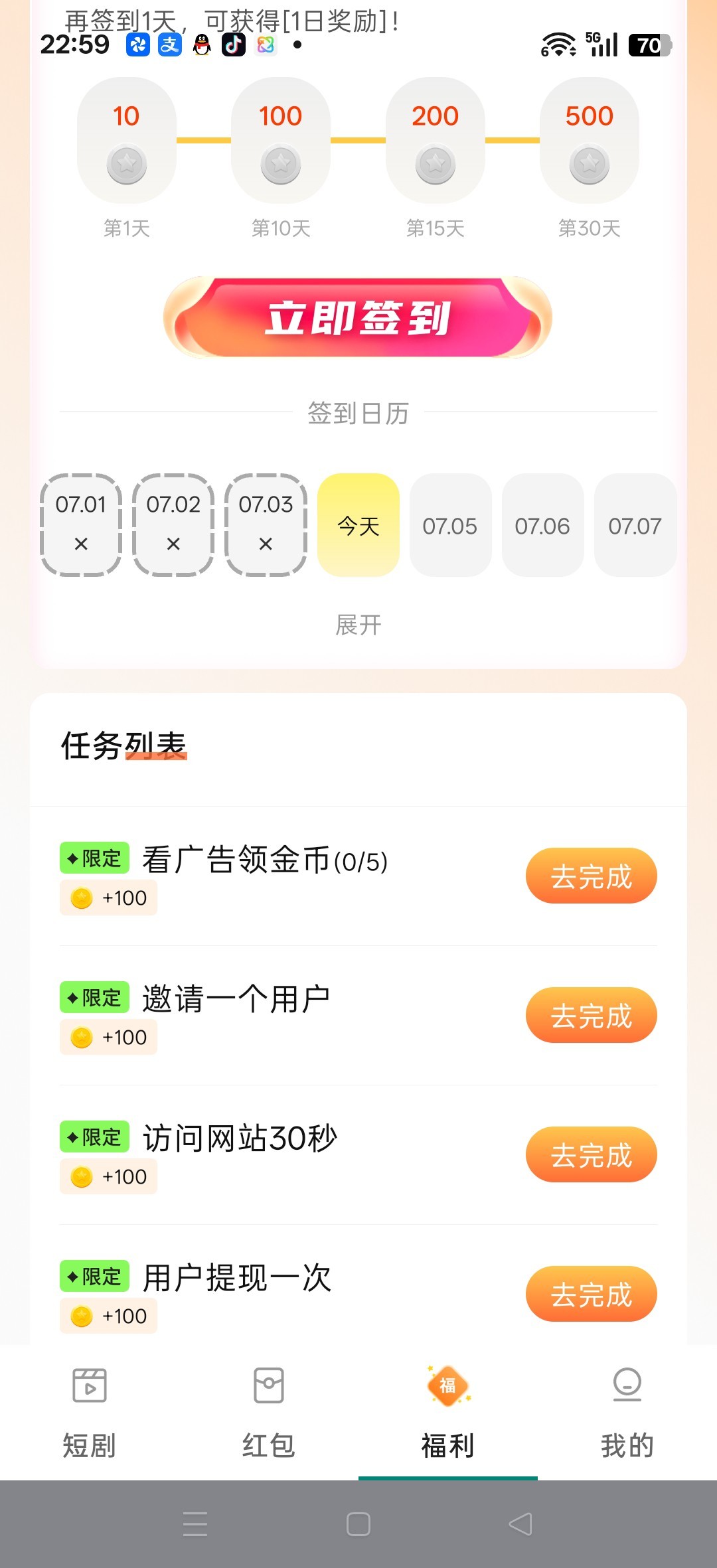Tap the 立即签到 check-in button

pyautogui.click(x=358, y=318)
